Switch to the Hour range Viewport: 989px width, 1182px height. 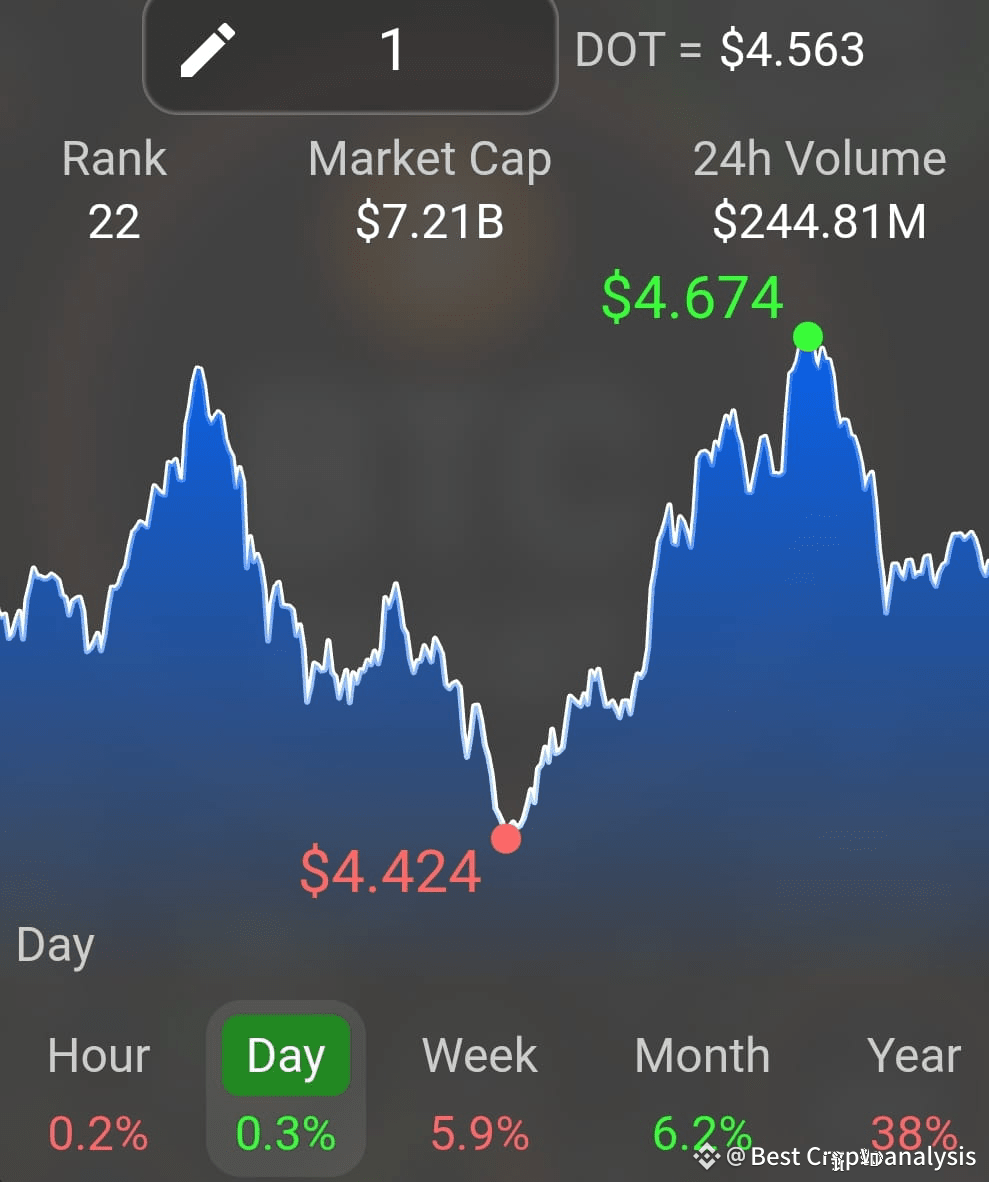98,1057
